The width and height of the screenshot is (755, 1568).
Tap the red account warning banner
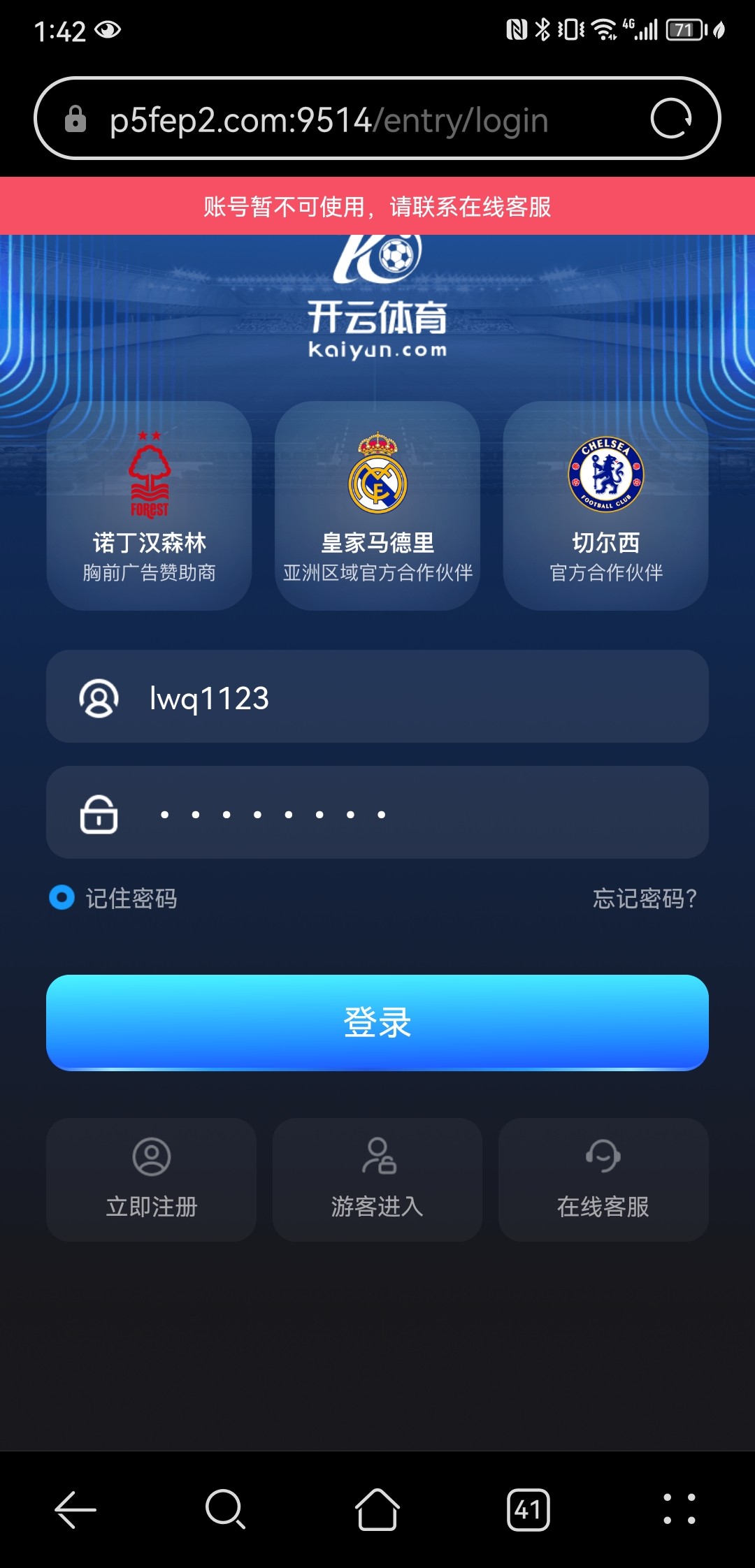(377, 205)
